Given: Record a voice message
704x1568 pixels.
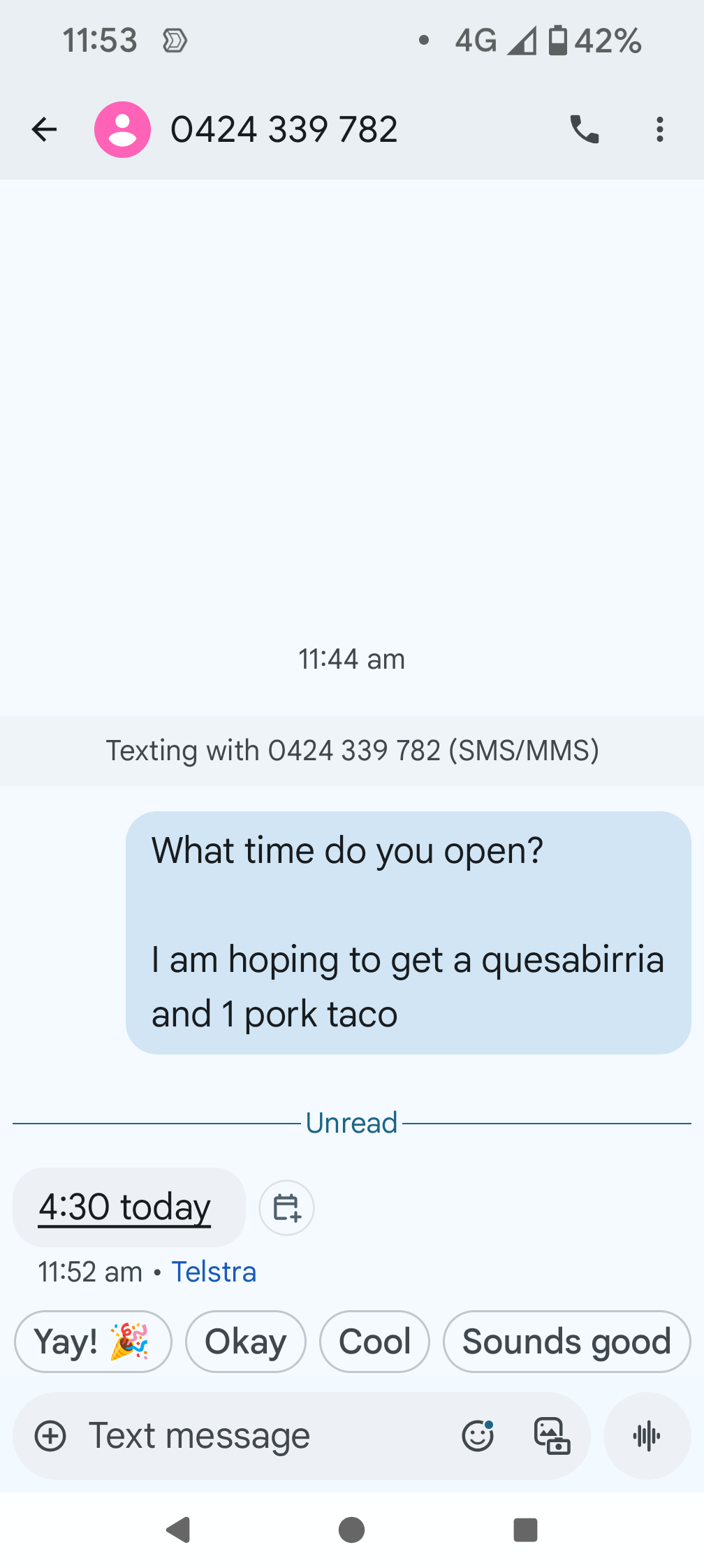Looking at the screenshot, I should tap(647, 1437).
